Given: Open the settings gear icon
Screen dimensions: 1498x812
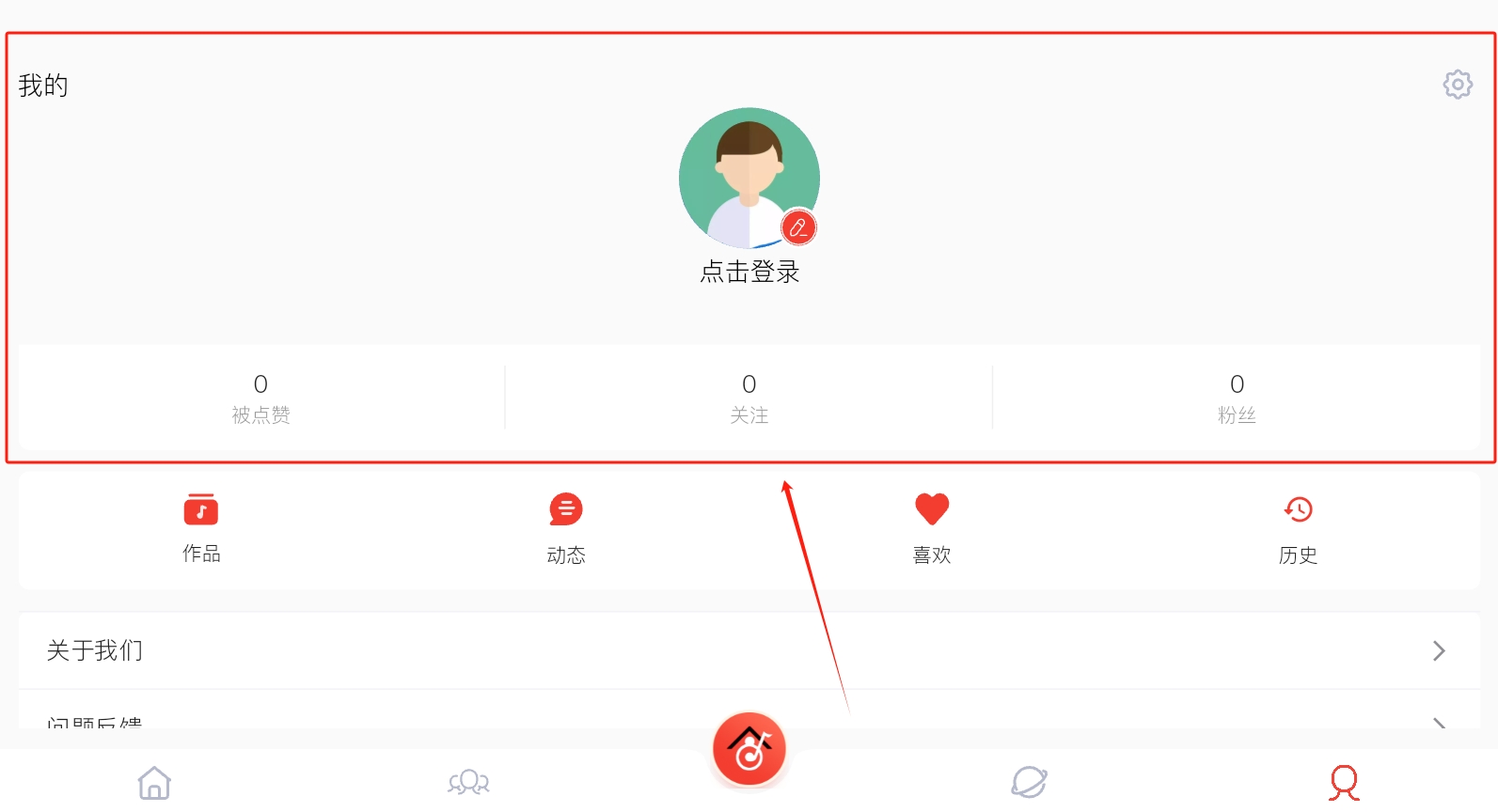Looking at the screenshot, I should pos(1457,85).
